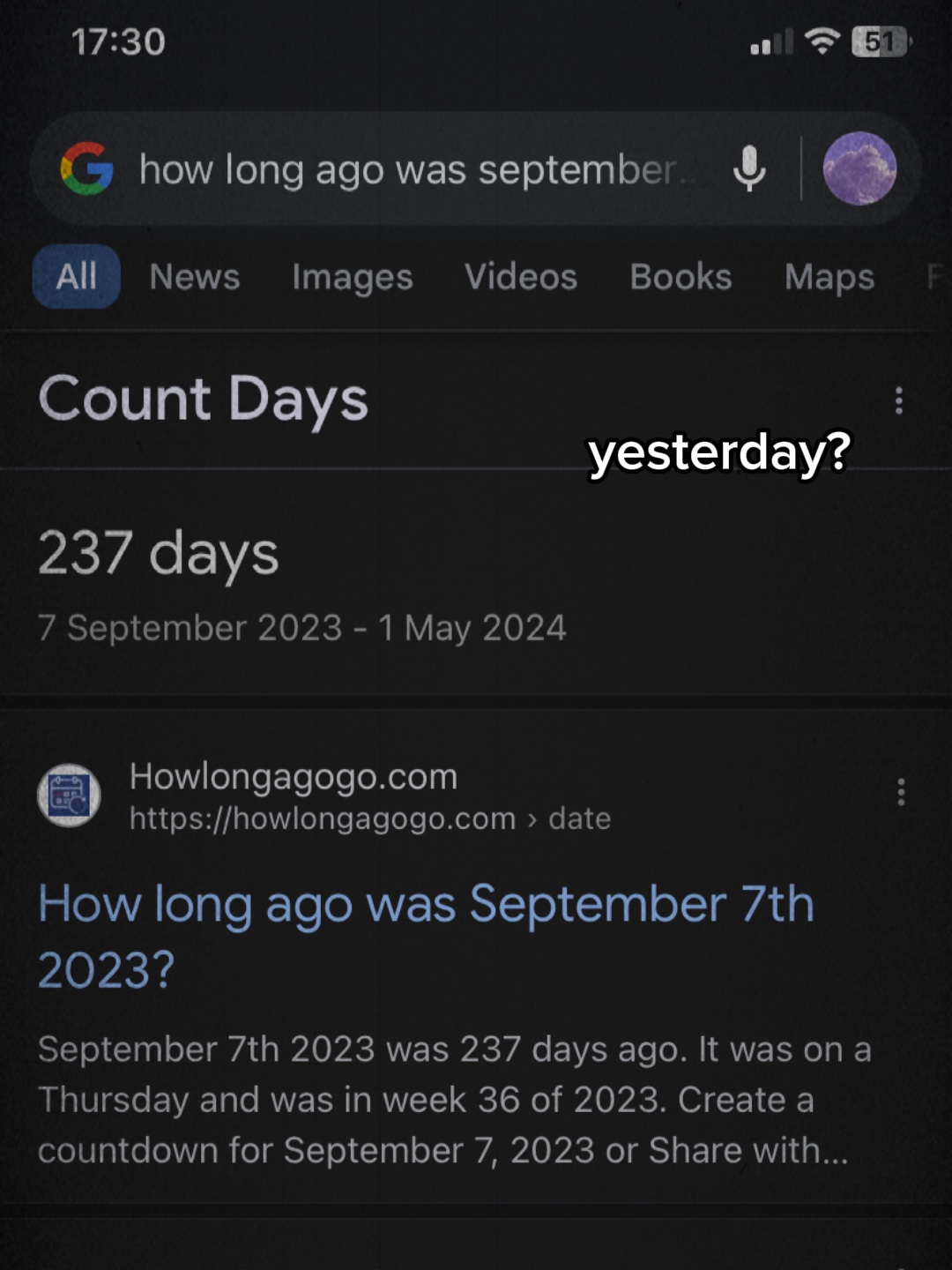Open the Count Days overflow menu
The height and width of the screenshot is (1270, 952).
(898, 400)
